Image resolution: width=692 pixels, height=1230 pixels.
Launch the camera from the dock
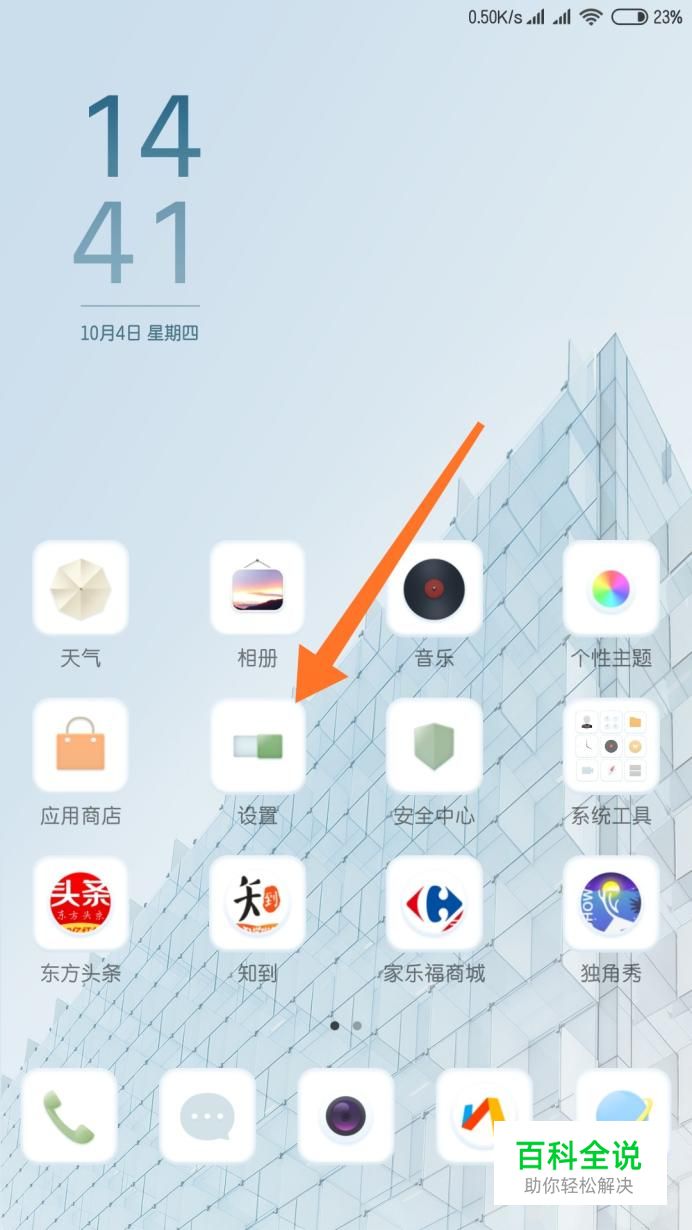tap(346, 1116)
